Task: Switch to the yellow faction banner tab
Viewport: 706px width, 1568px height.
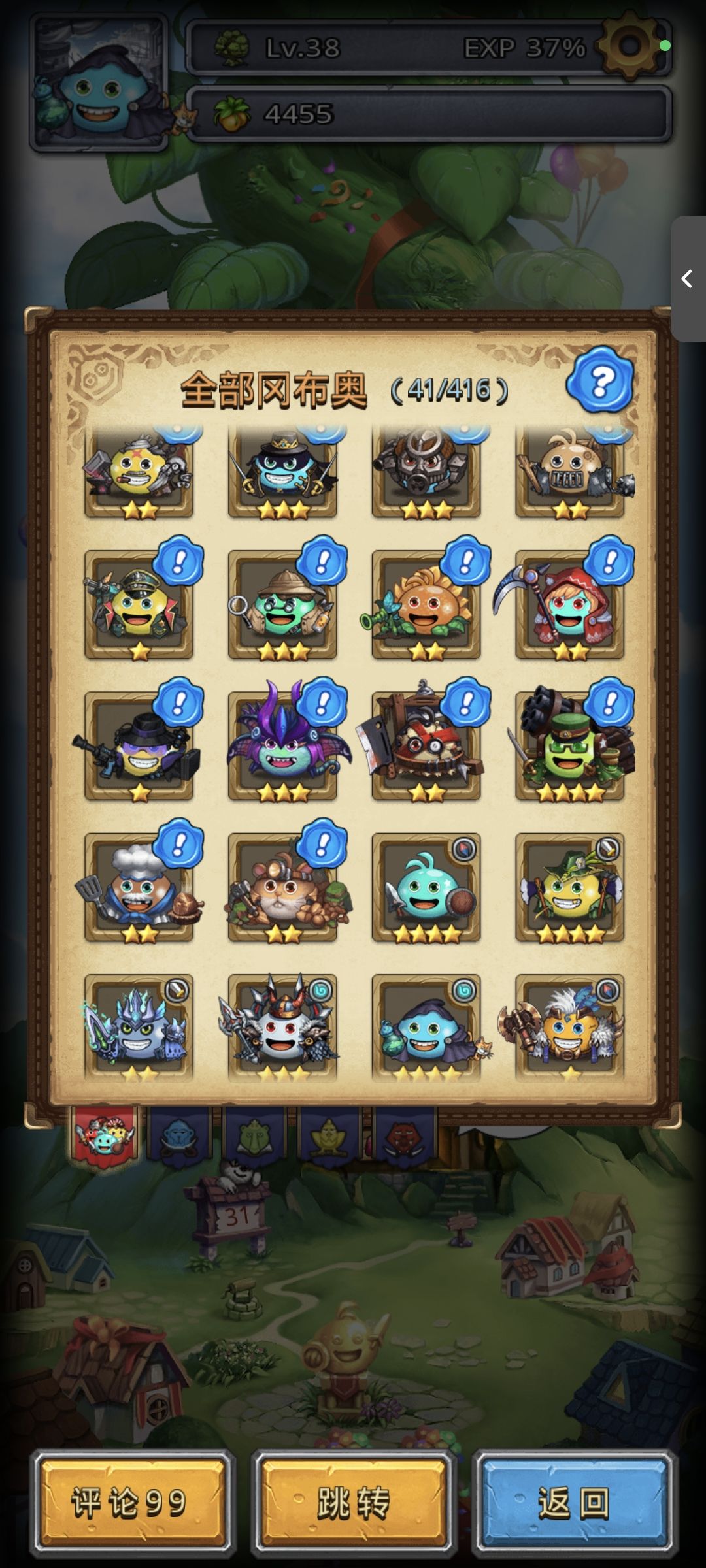Action: pos(328,1137)
